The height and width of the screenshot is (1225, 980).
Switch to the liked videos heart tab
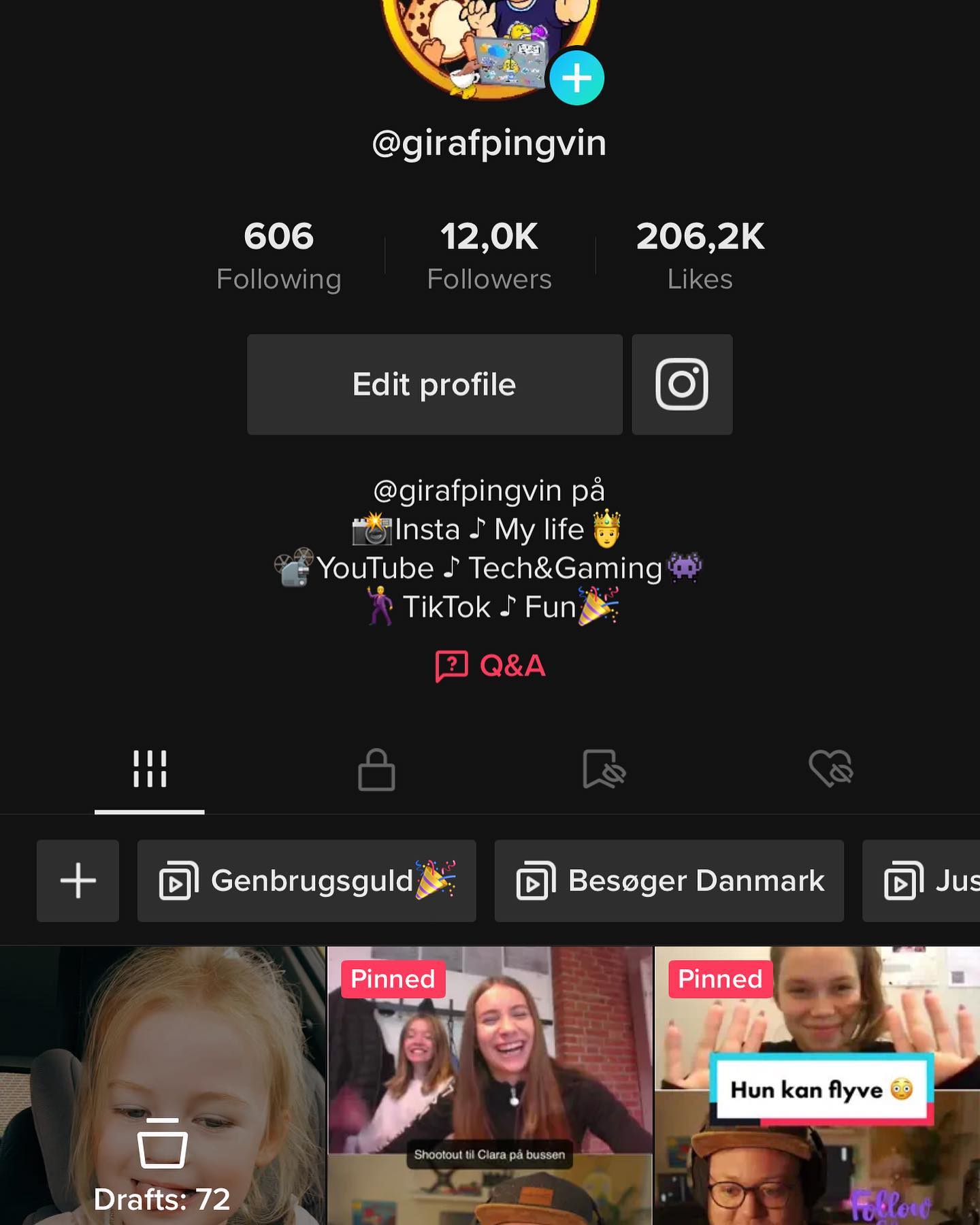(x=830, y=770)
